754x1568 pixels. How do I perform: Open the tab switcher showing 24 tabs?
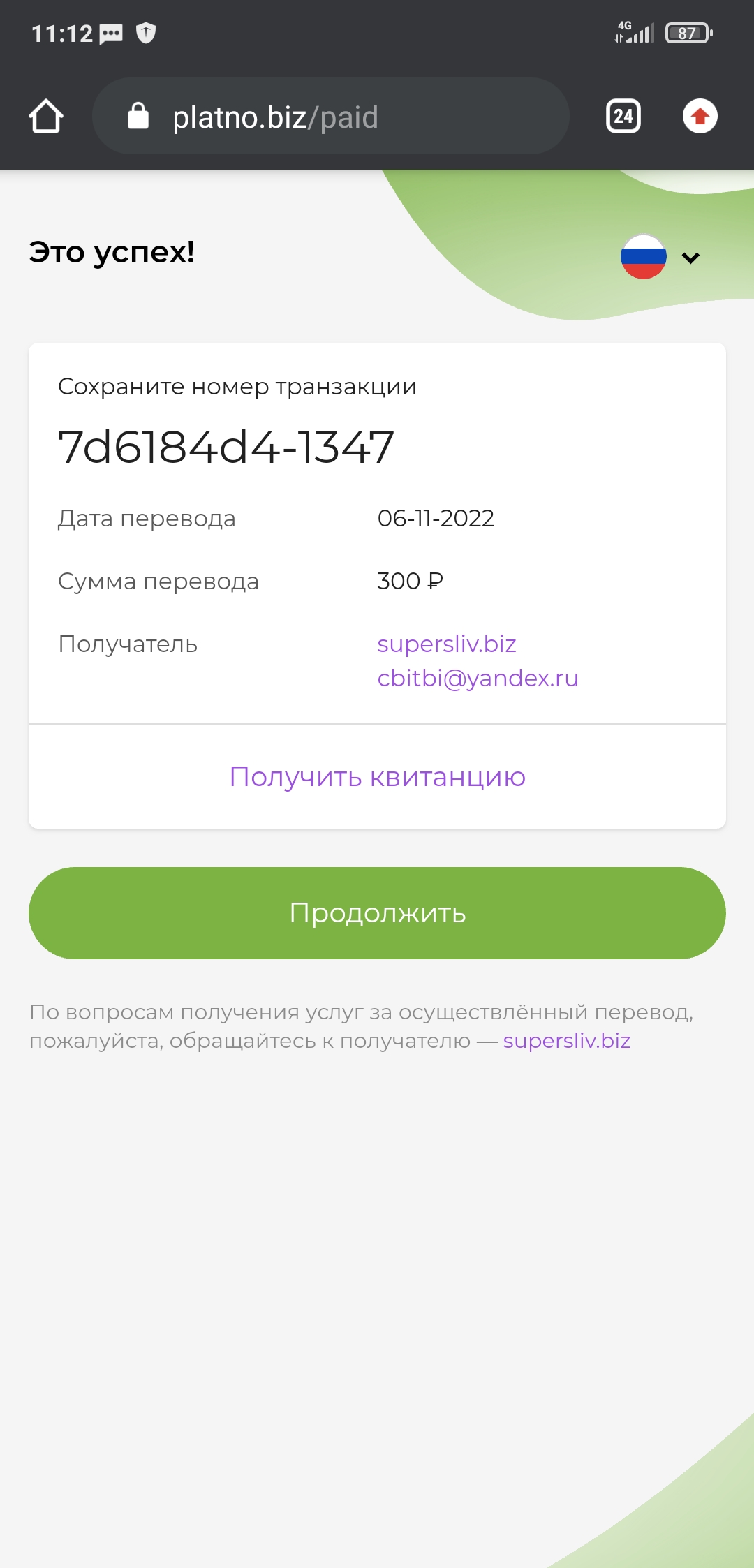click(623, 116)
